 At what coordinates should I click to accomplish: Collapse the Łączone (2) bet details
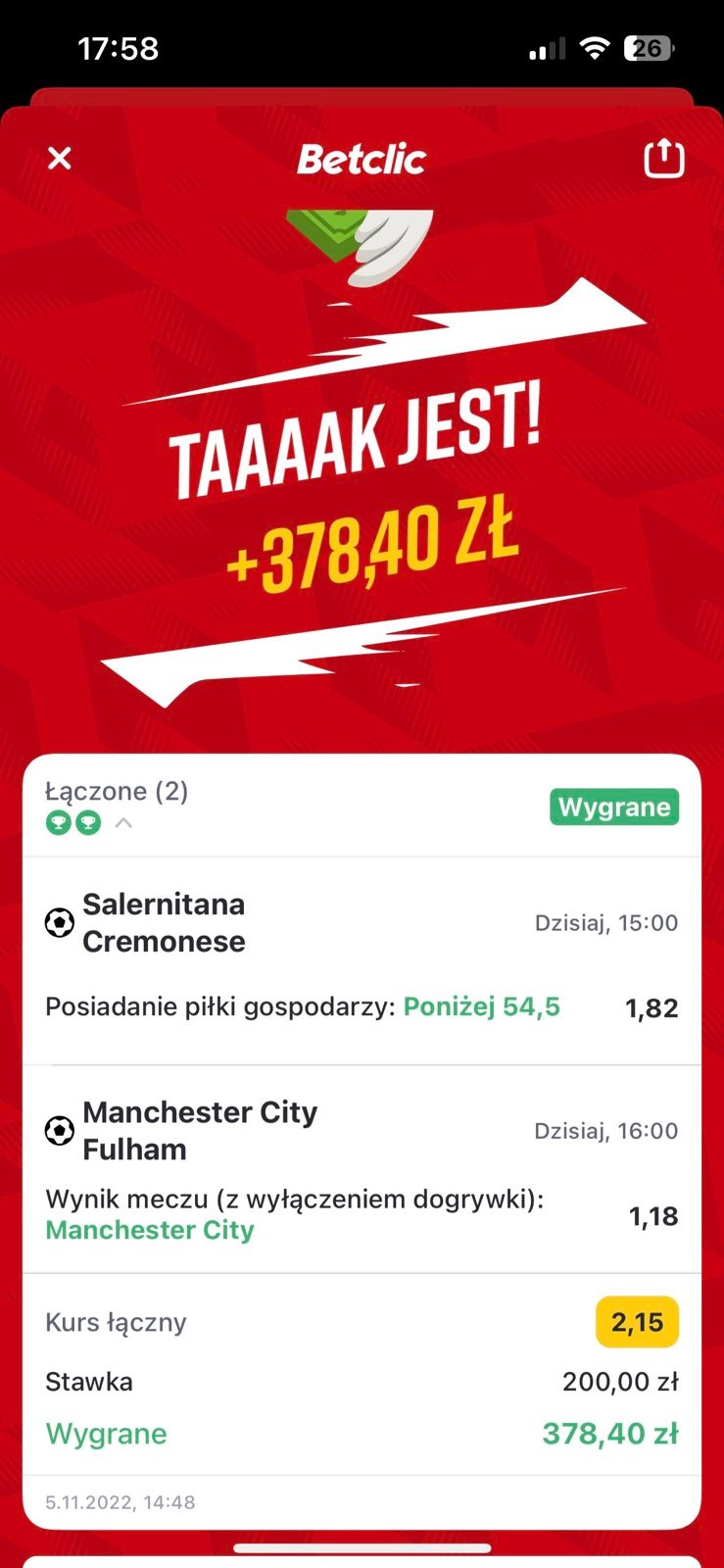point(123,823)
